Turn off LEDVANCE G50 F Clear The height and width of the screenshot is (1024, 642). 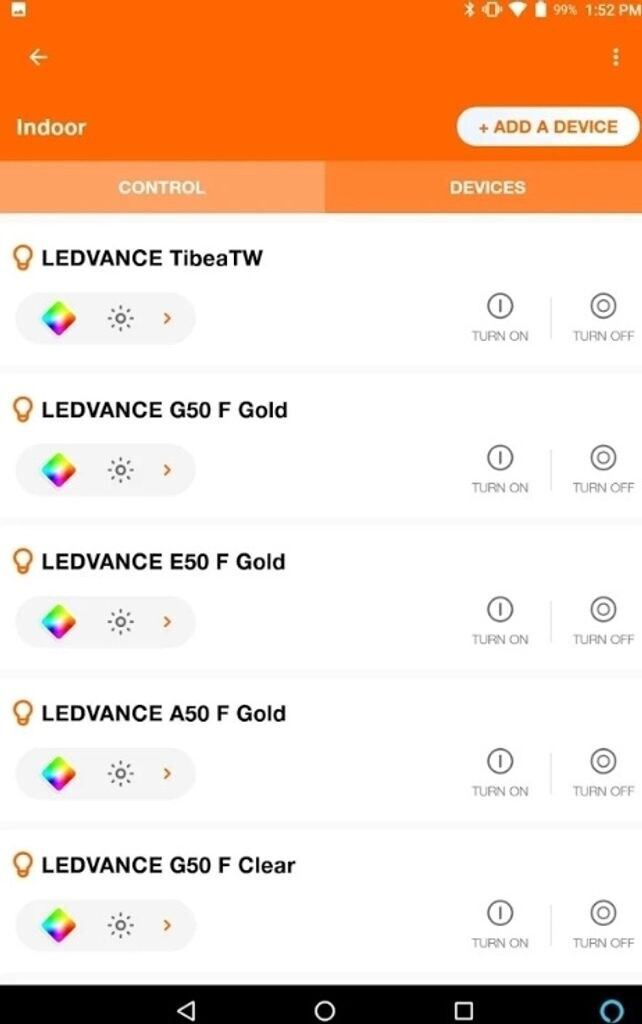click(x=603, y=923)
